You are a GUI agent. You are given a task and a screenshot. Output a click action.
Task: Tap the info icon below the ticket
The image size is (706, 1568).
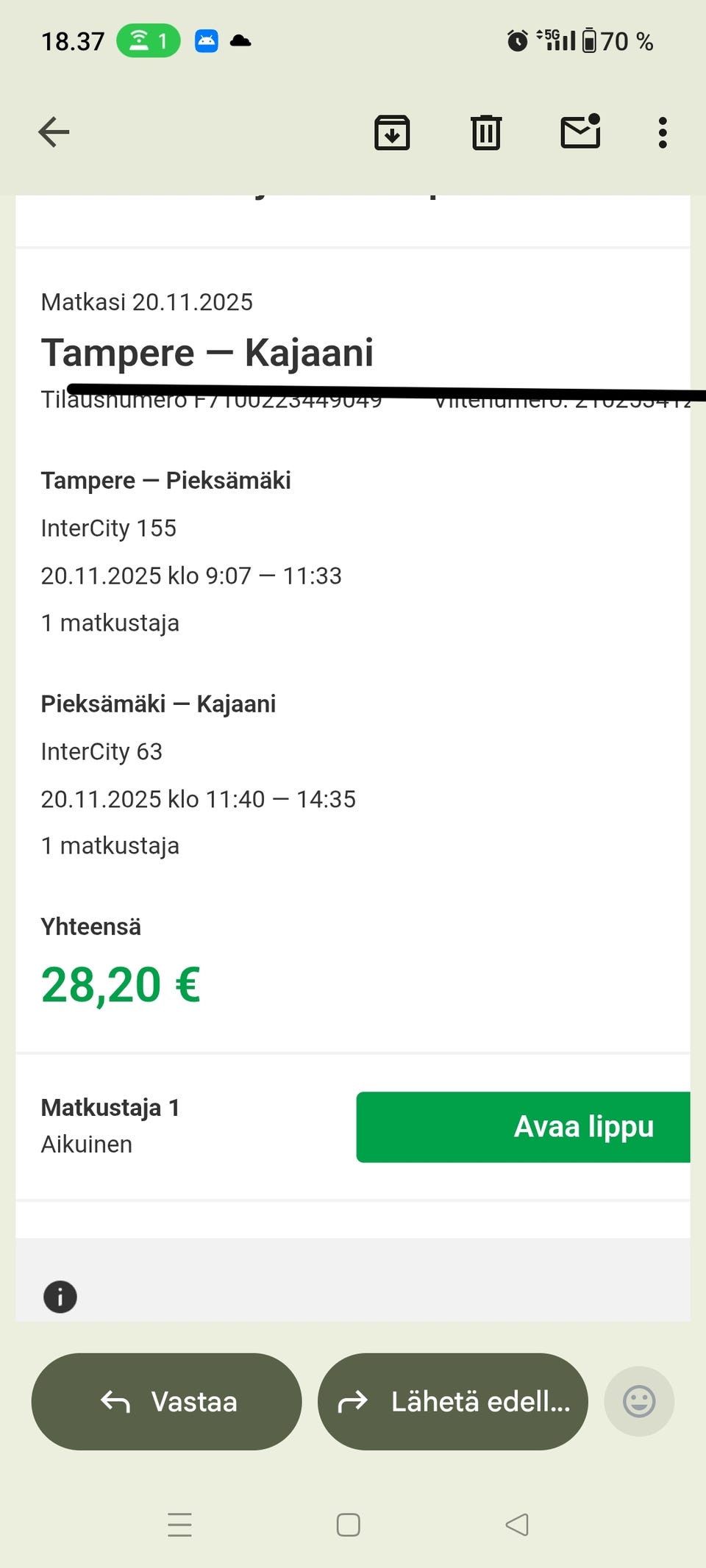pos(60,1296)
